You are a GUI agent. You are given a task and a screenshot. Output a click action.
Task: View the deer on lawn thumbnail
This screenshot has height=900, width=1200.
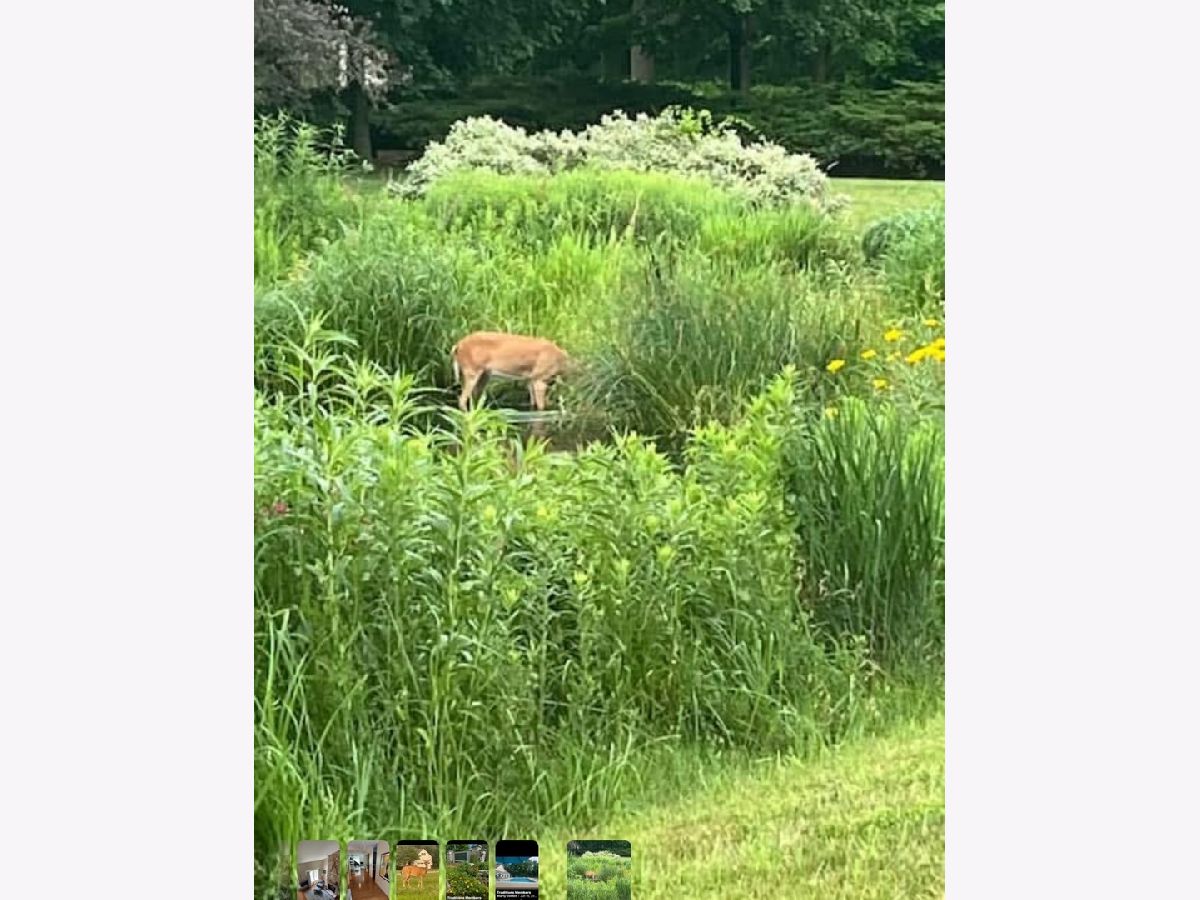(x=417, y=869)
